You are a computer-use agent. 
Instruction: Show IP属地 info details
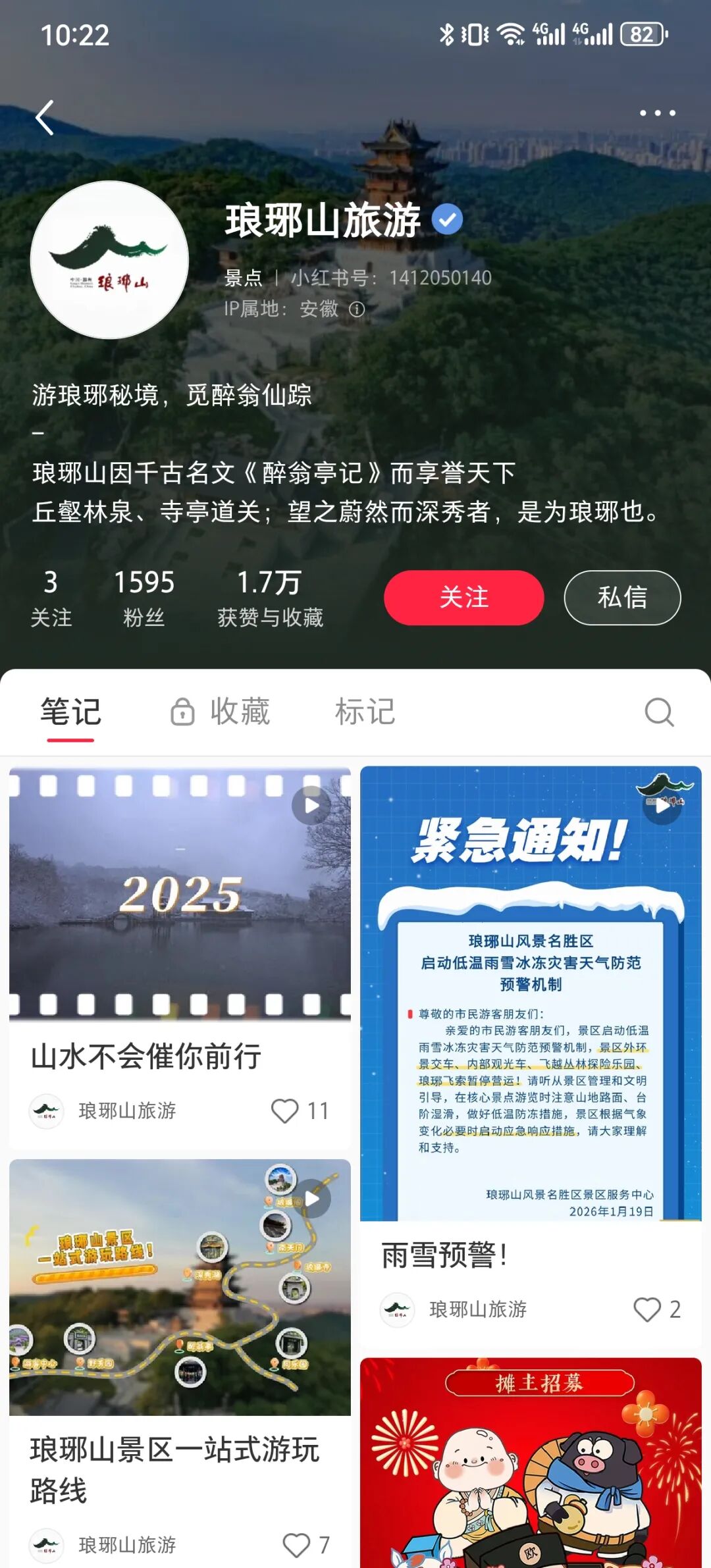(357, 309)
